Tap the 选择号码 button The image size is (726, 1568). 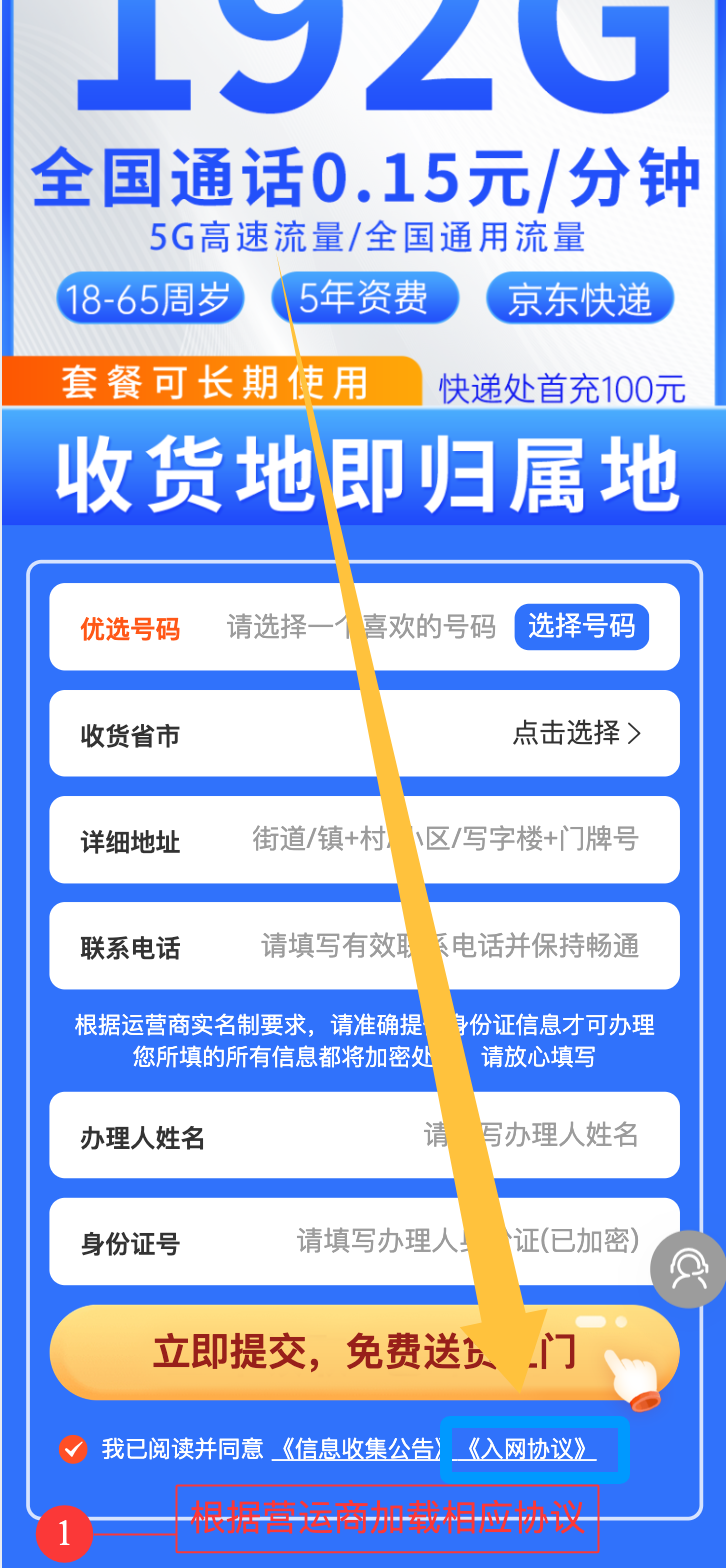[x=581, y=627]
